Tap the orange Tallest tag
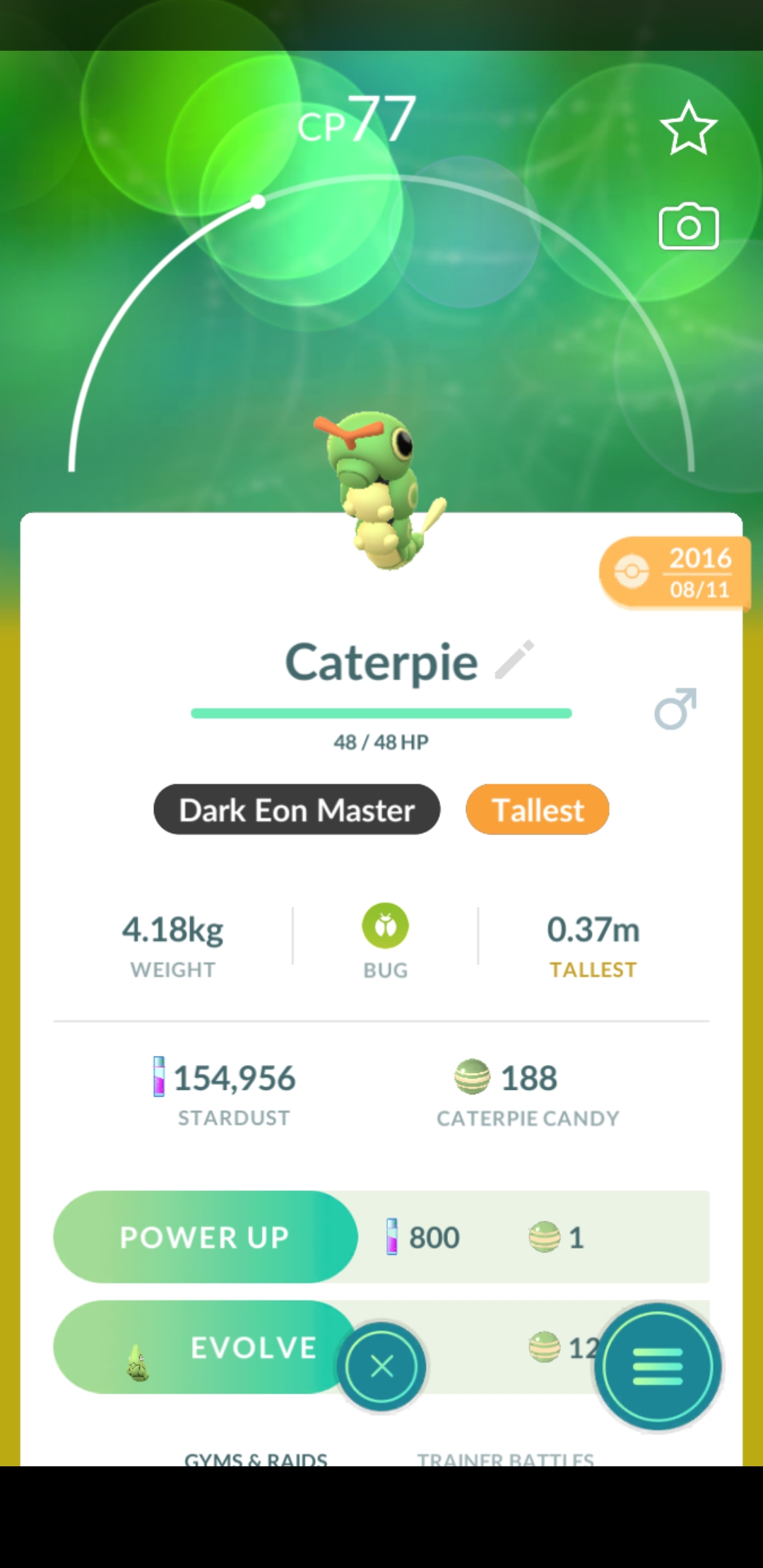 coord(537,809)
